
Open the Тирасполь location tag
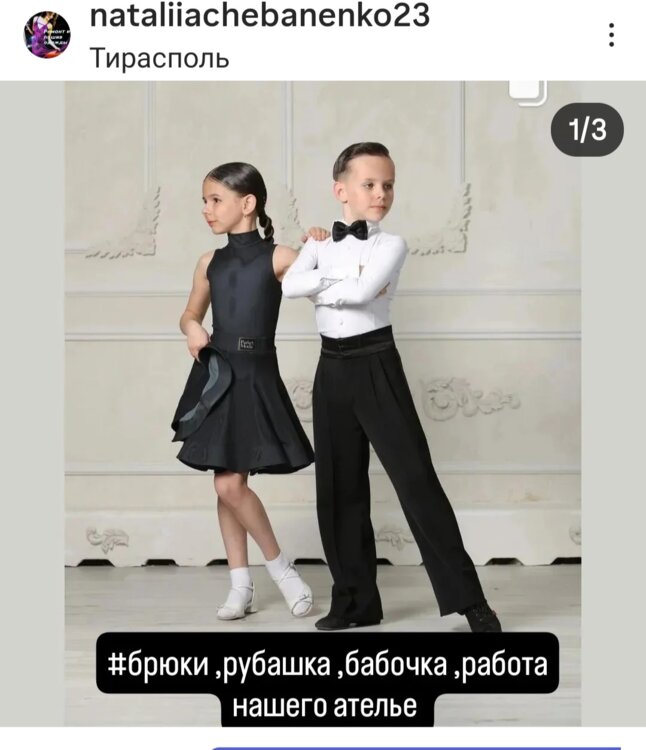tap(159, 58)
